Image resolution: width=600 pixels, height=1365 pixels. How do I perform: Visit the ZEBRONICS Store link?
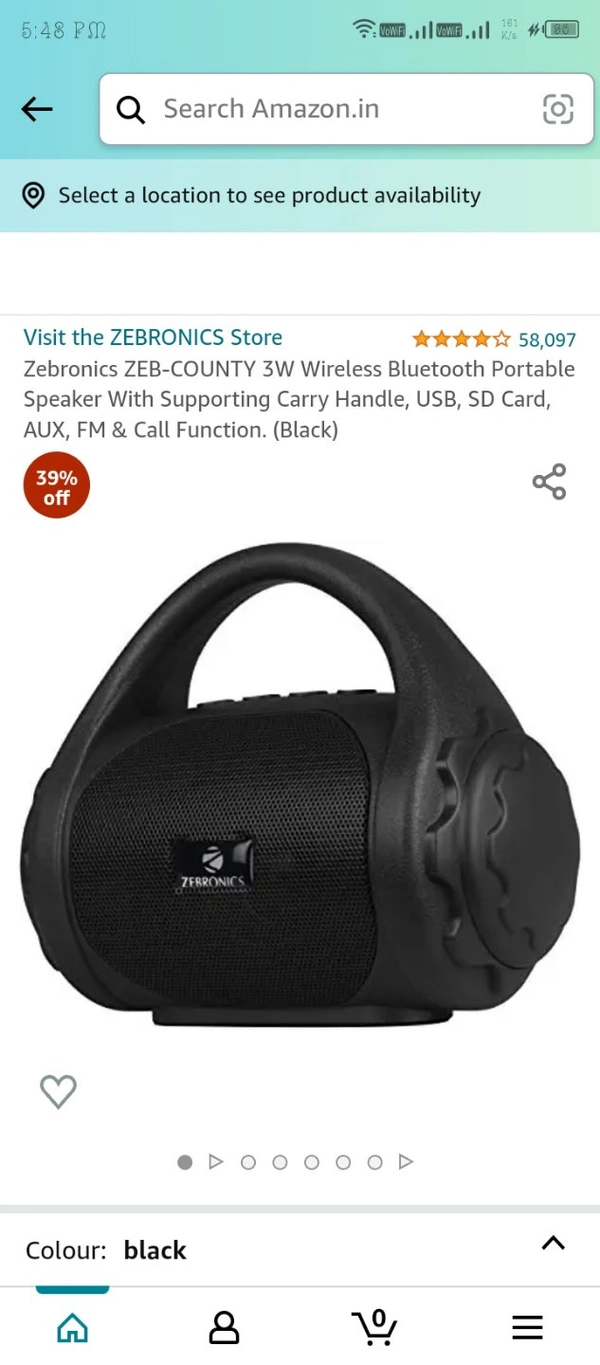pos(153,337)
